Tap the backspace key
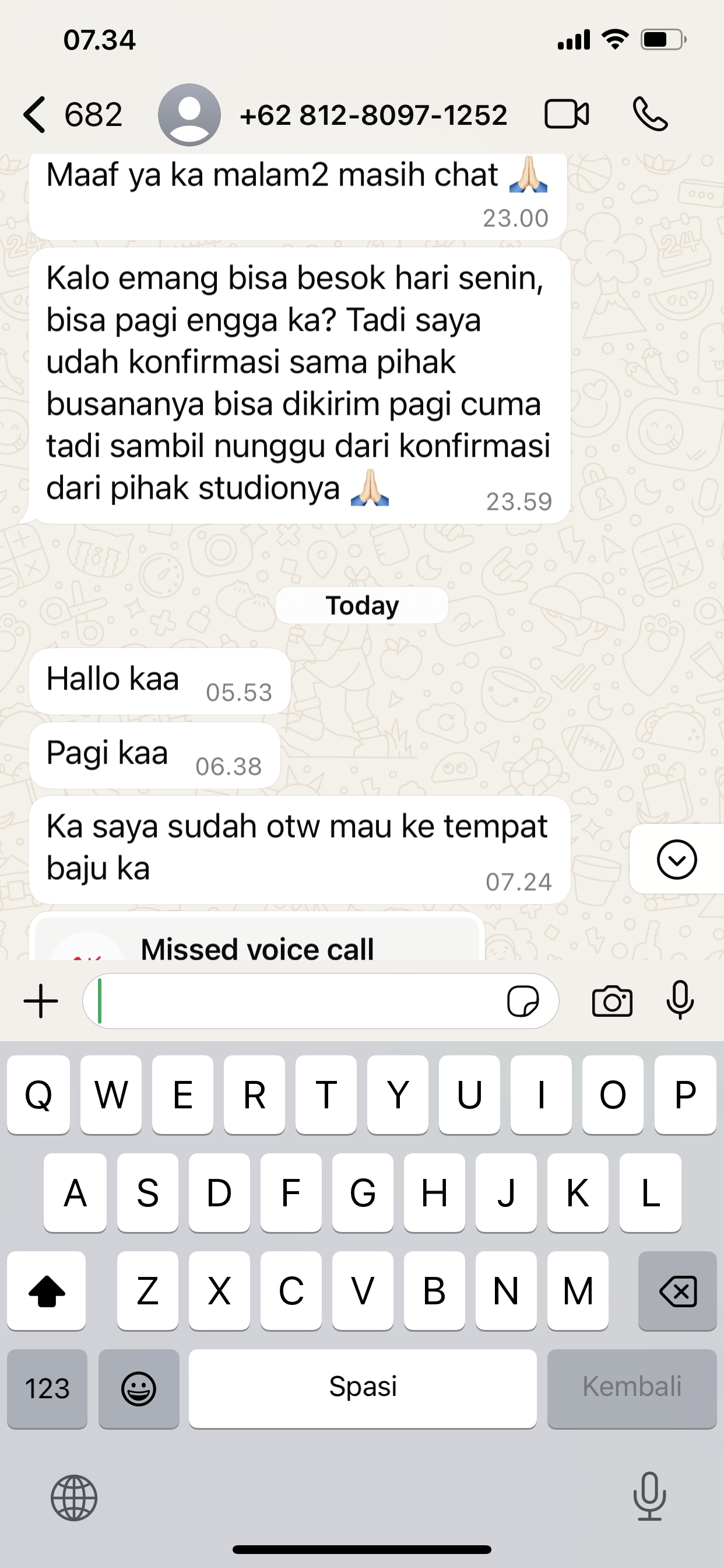 [x=677, y=1291]
